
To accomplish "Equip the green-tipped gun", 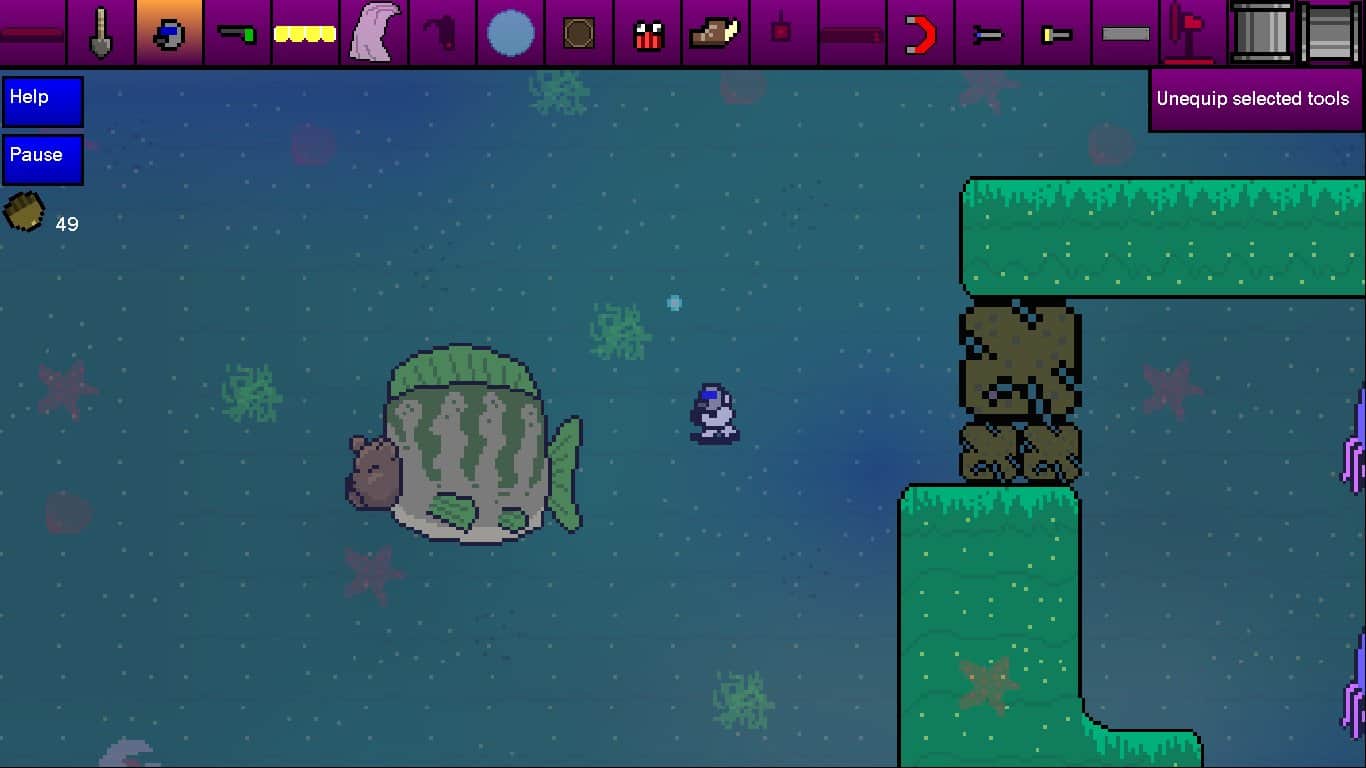I will click(237, 33).
